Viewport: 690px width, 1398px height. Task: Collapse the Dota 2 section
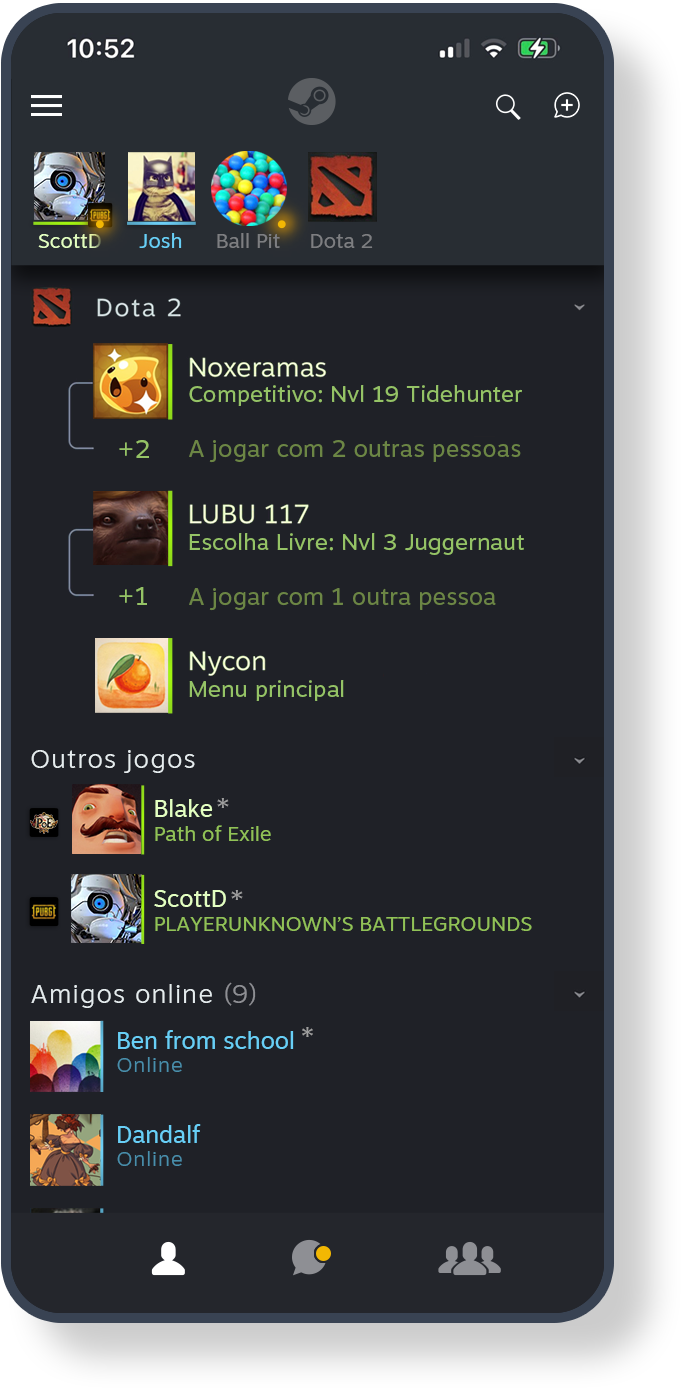click(x=579, y=307)
